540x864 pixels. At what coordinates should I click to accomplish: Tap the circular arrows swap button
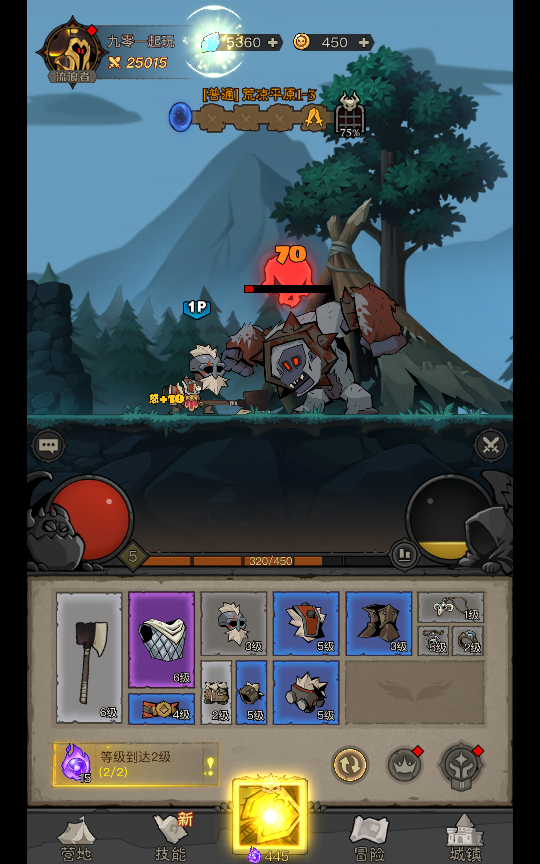click(349, 764)
